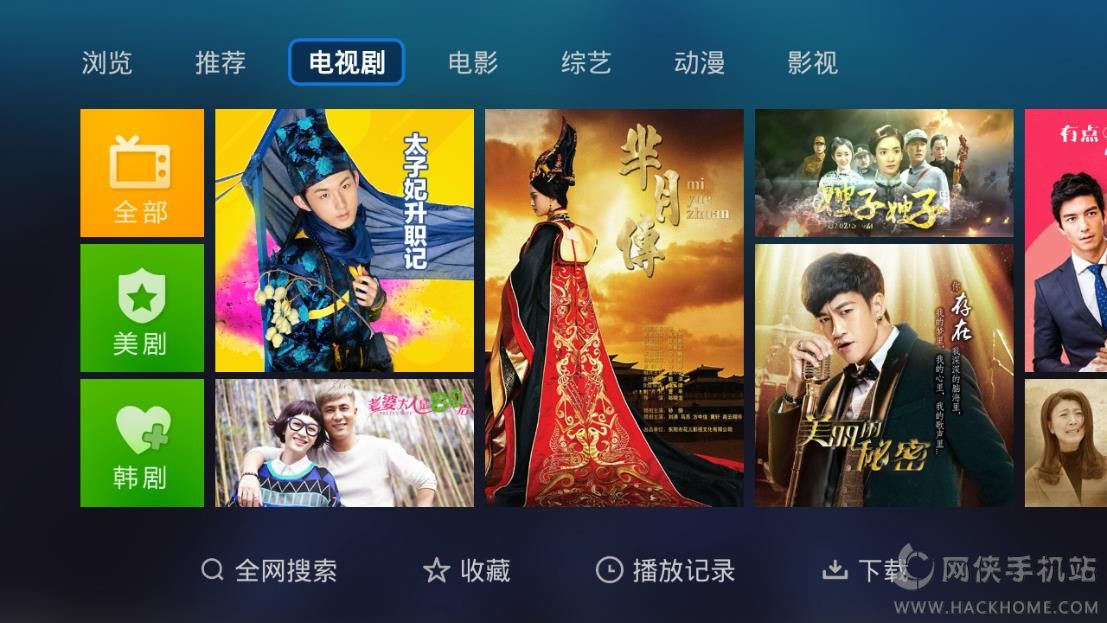Image resolution: width=1107 pixels, height=623 pixels.
Task: Open the 太子妃升职记 poster
Action: click(x=344, y=240)
